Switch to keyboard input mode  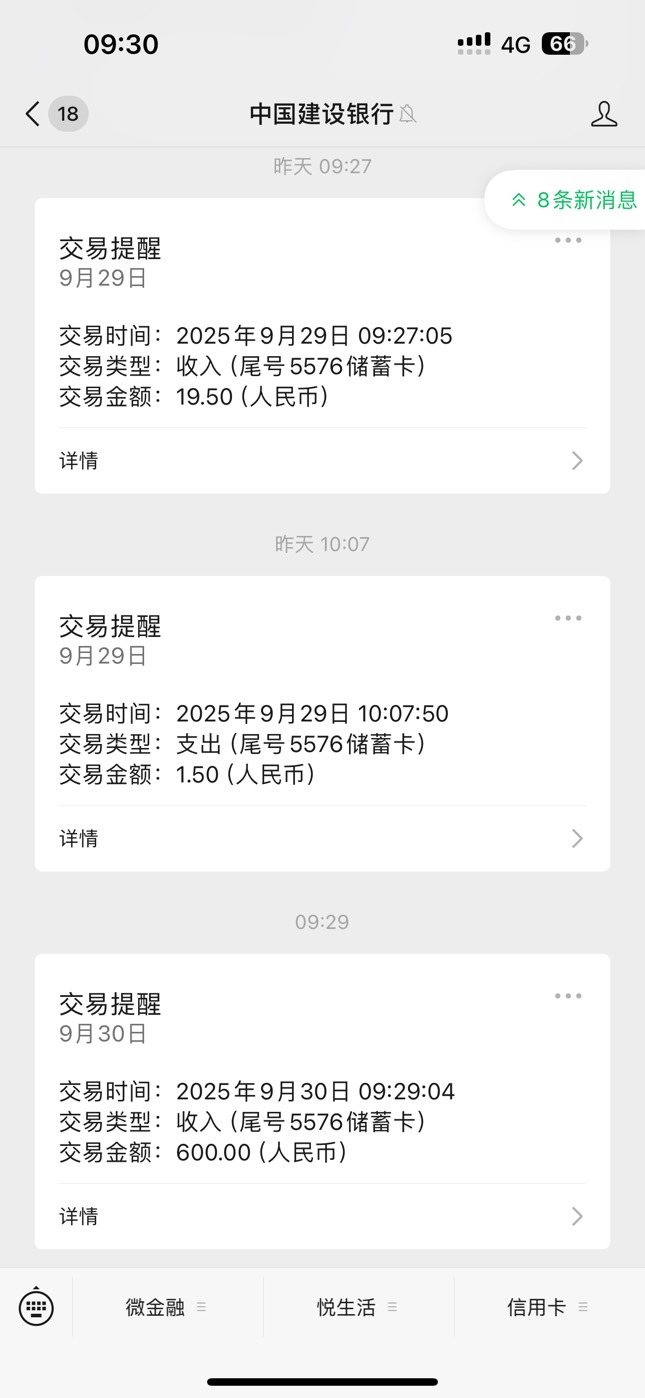pyautogui.click(x=36, y=1306)
